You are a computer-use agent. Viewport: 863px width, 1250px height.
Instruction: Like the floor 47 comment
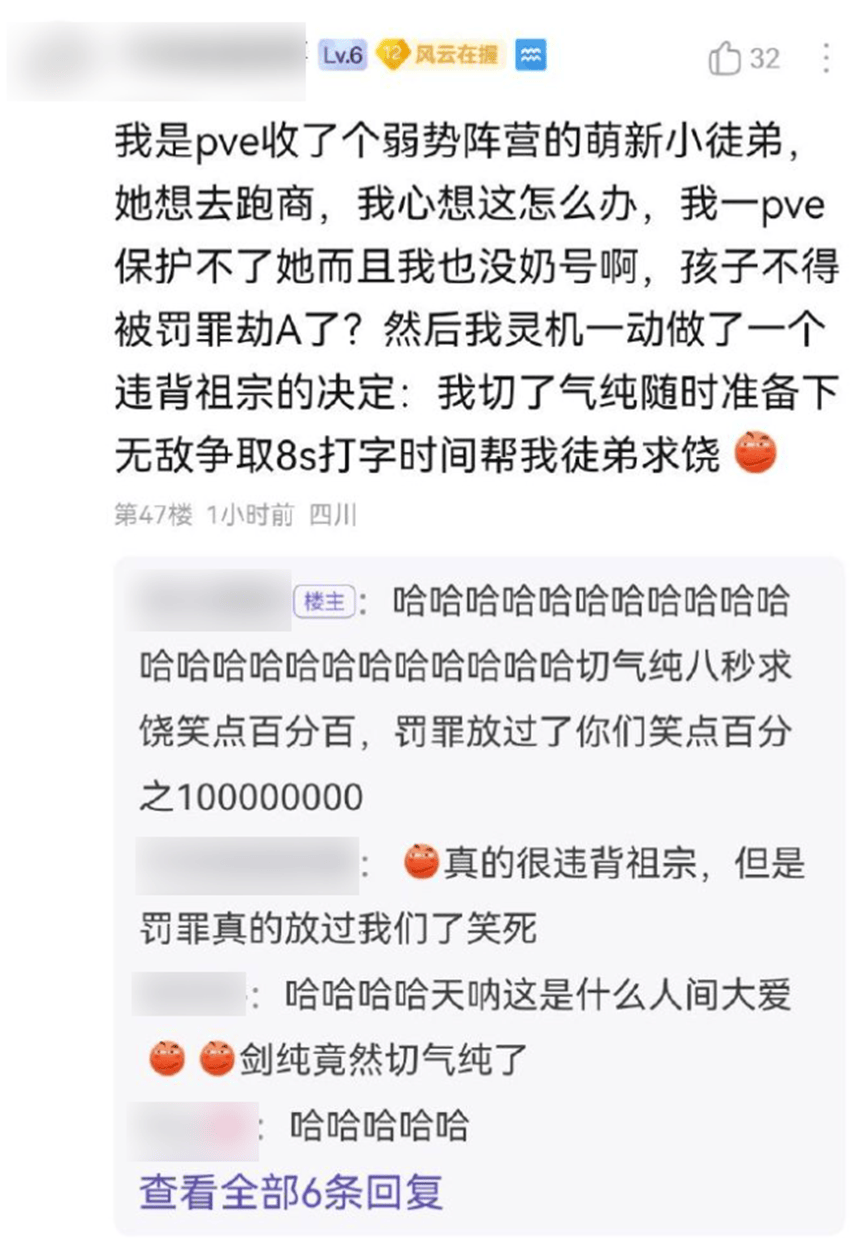click(x=724, y=59)
